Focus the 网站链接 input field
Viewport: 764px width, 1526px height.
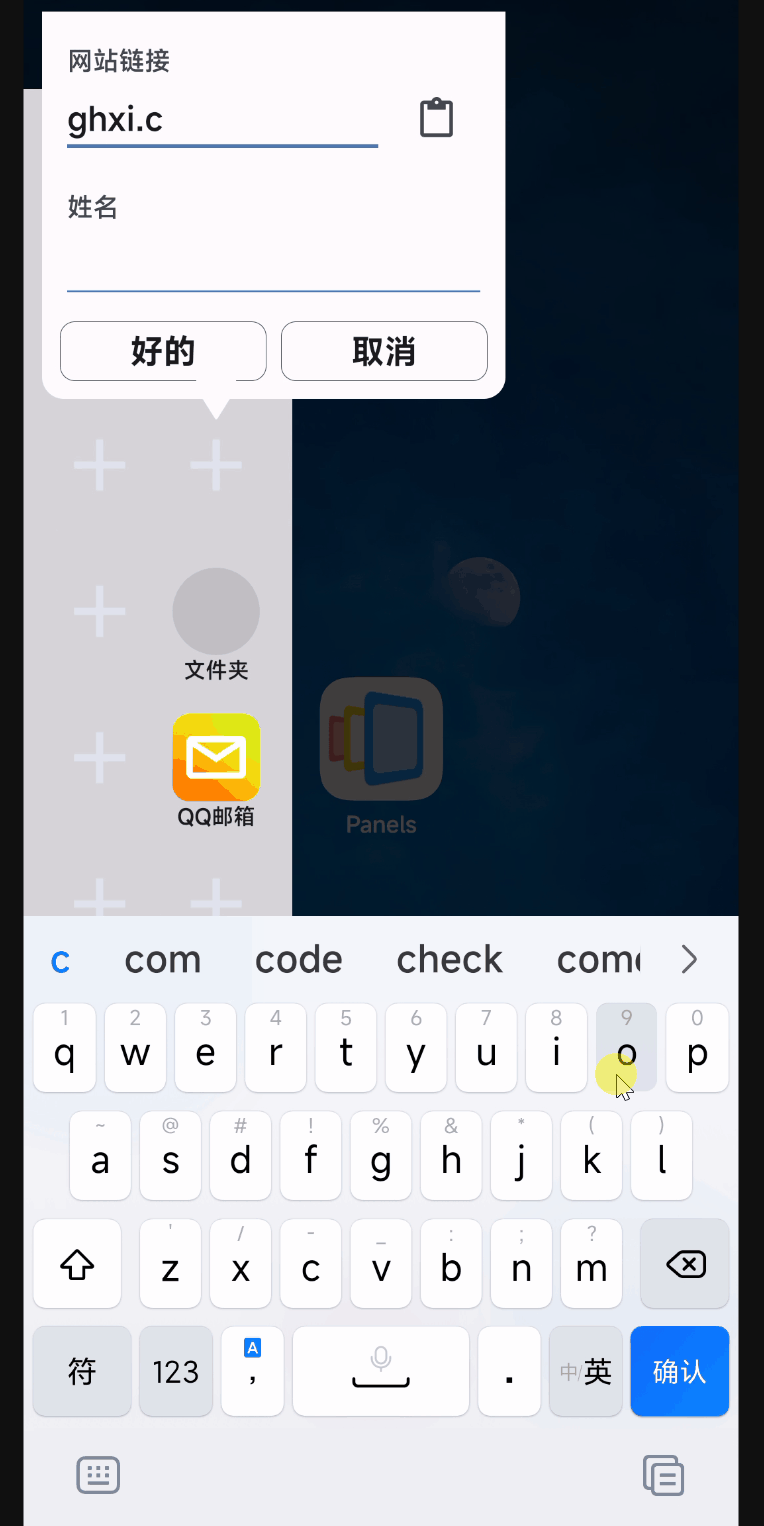[x=222, y=121]
